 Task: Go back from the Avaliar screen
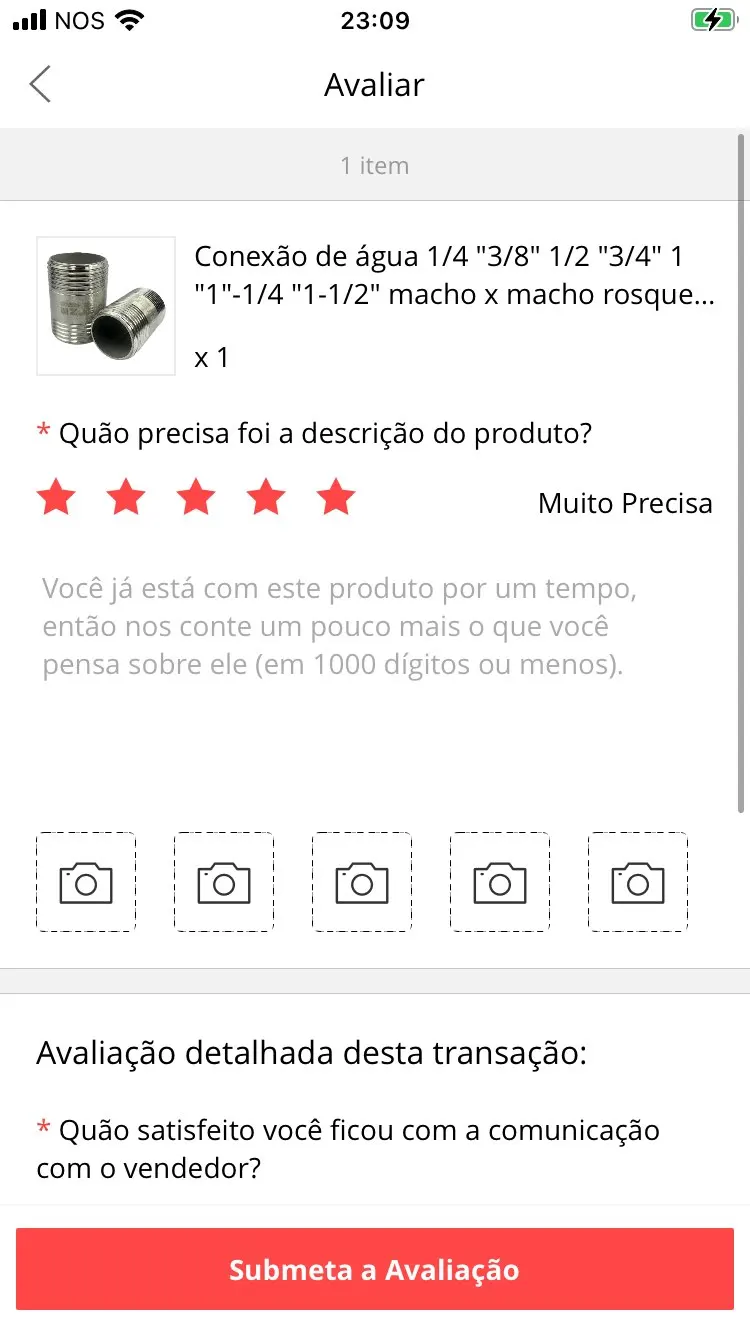40,85
